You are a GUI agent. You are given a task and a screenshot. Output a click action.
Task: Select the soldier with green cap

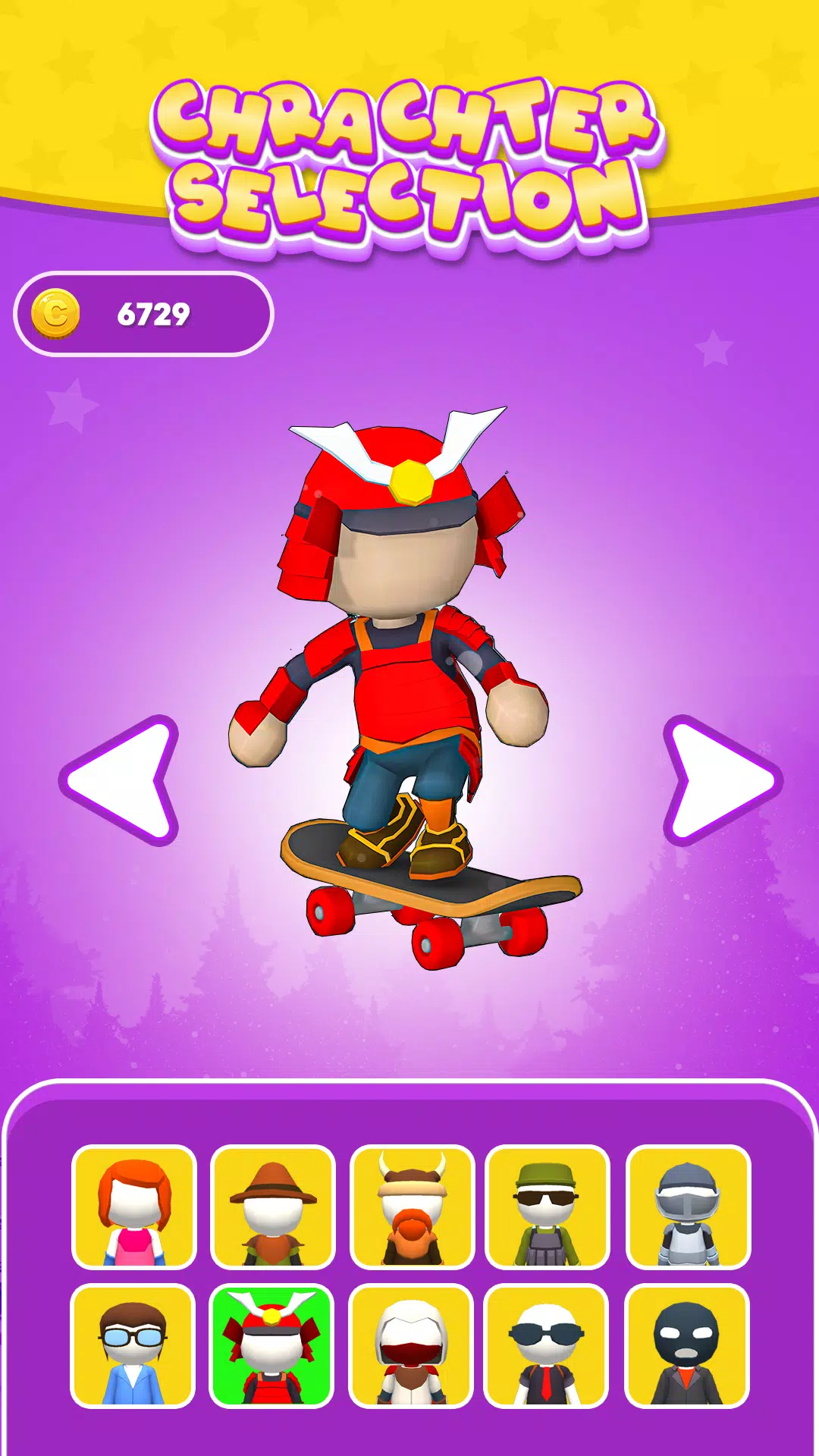(x=548, y=1207)
